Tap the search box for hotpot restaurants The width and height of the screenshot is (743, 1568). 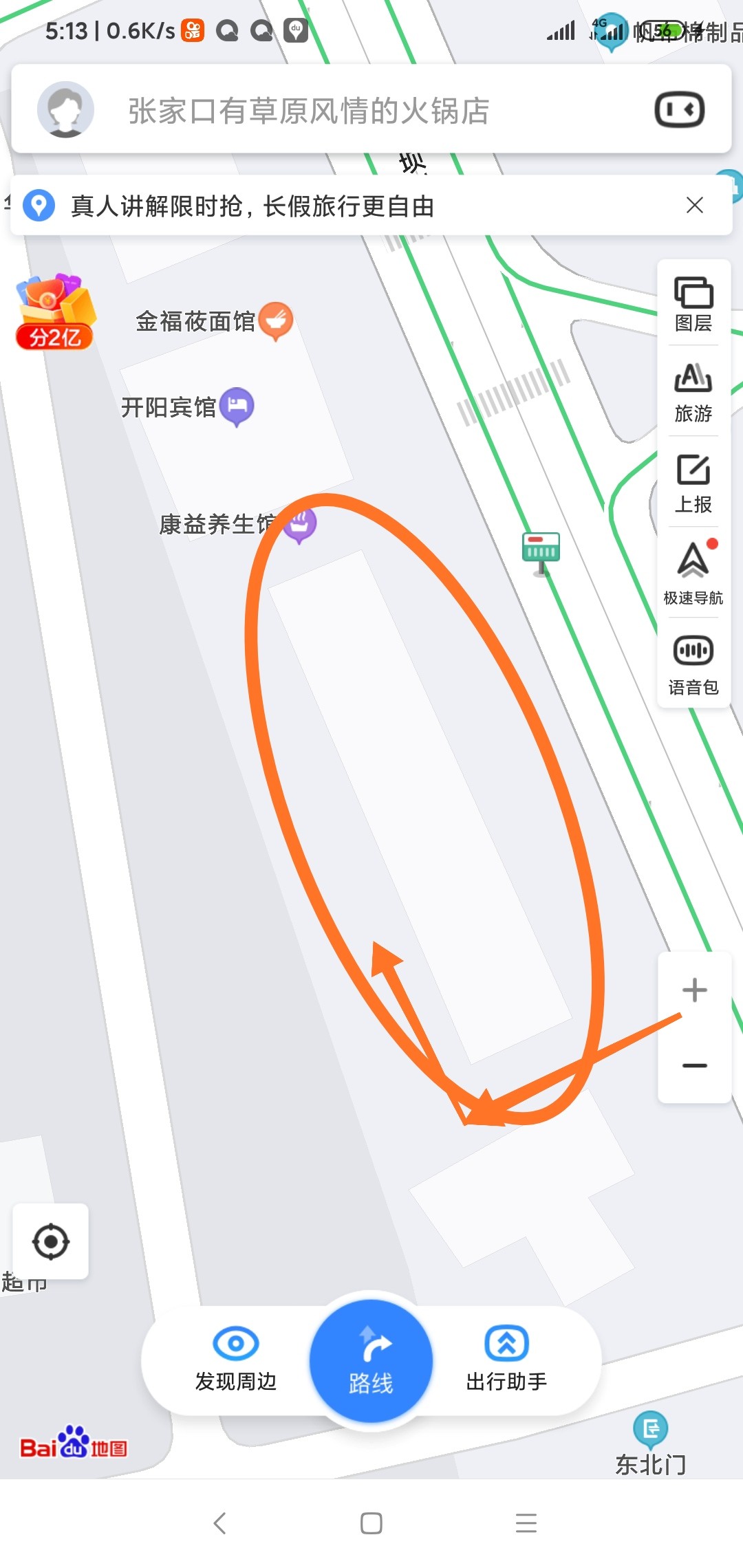(308, 111)
